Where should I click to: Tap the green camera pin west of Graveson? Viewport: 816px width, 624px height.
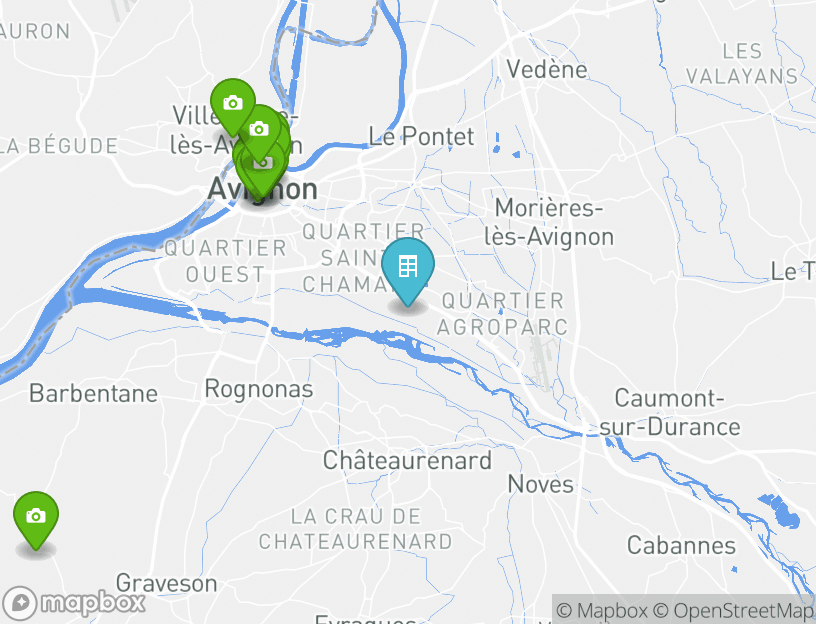(x=36, y=517)
